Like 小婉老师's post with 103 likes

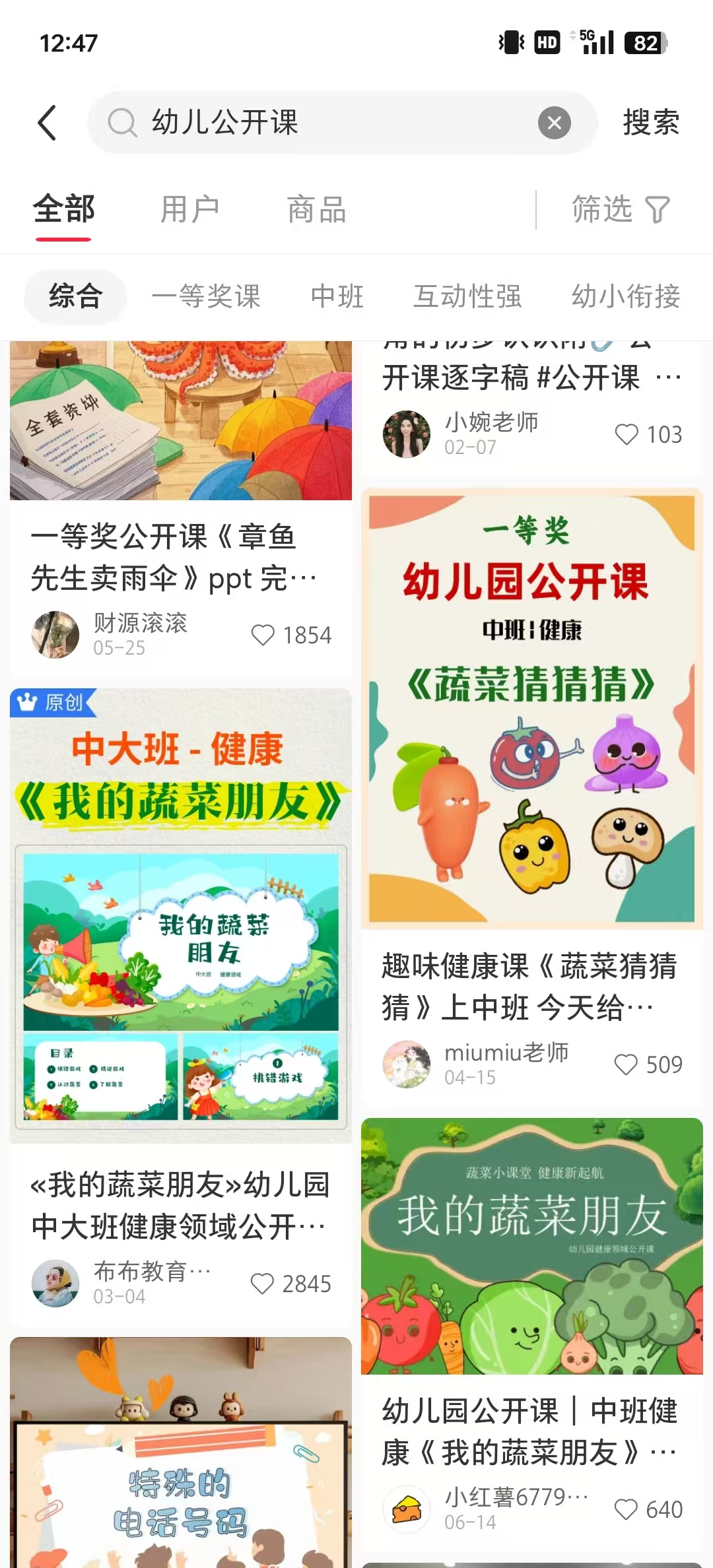[x=627, y=434]
